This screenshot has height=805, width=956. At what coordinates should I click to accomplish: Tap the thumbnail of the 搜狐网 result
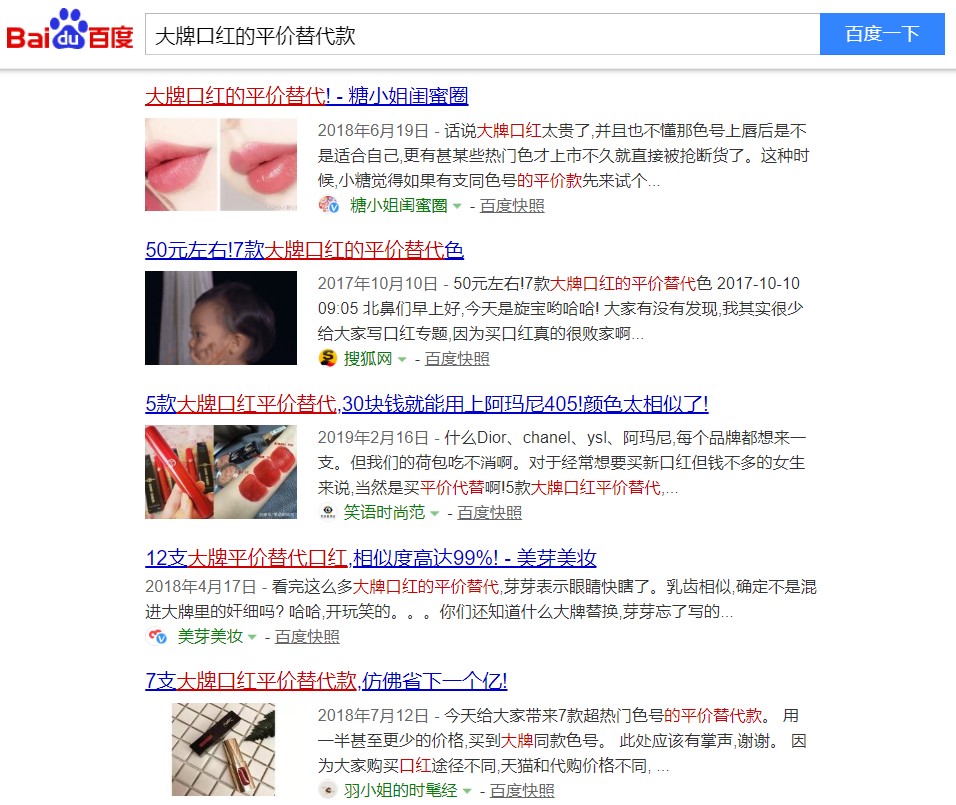(221, 318)
